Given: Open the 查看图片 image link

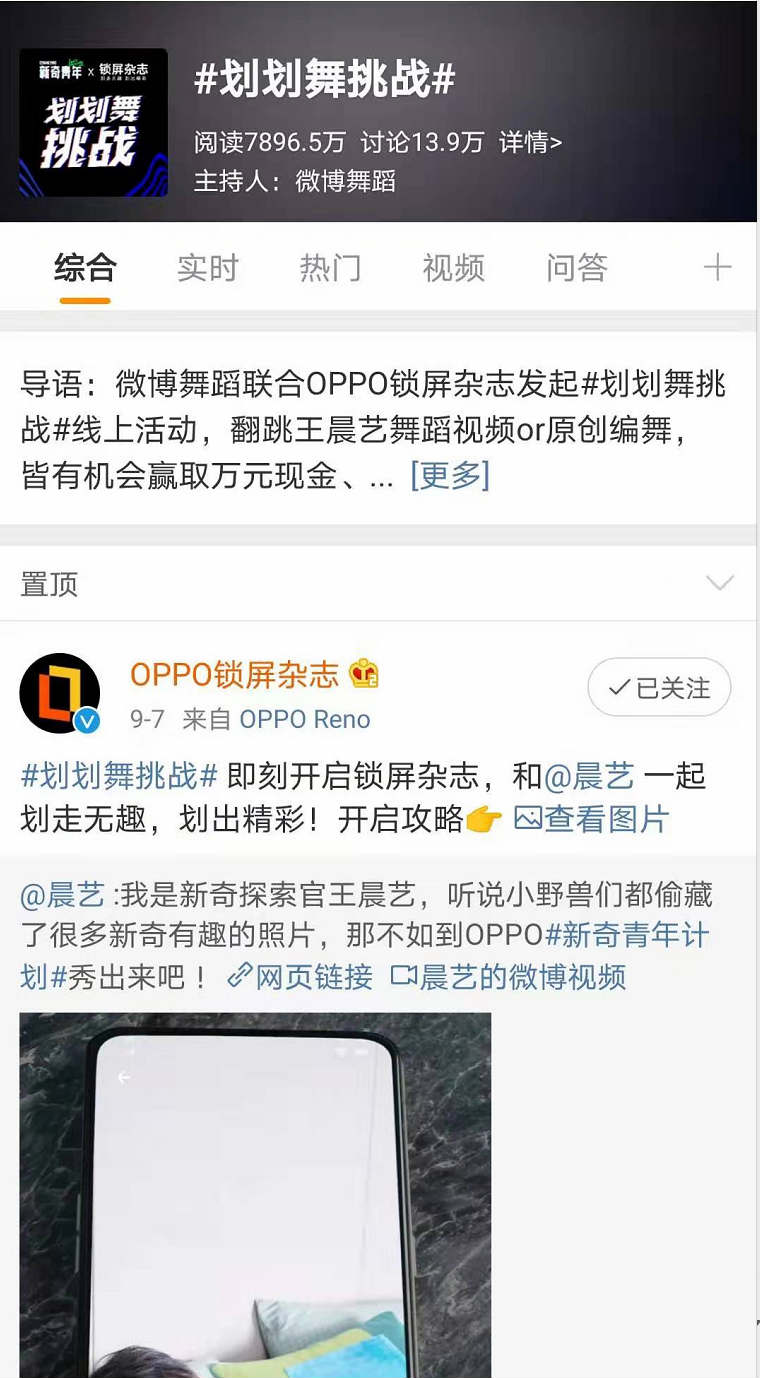Looking at the screenshot, I should 592,820.
